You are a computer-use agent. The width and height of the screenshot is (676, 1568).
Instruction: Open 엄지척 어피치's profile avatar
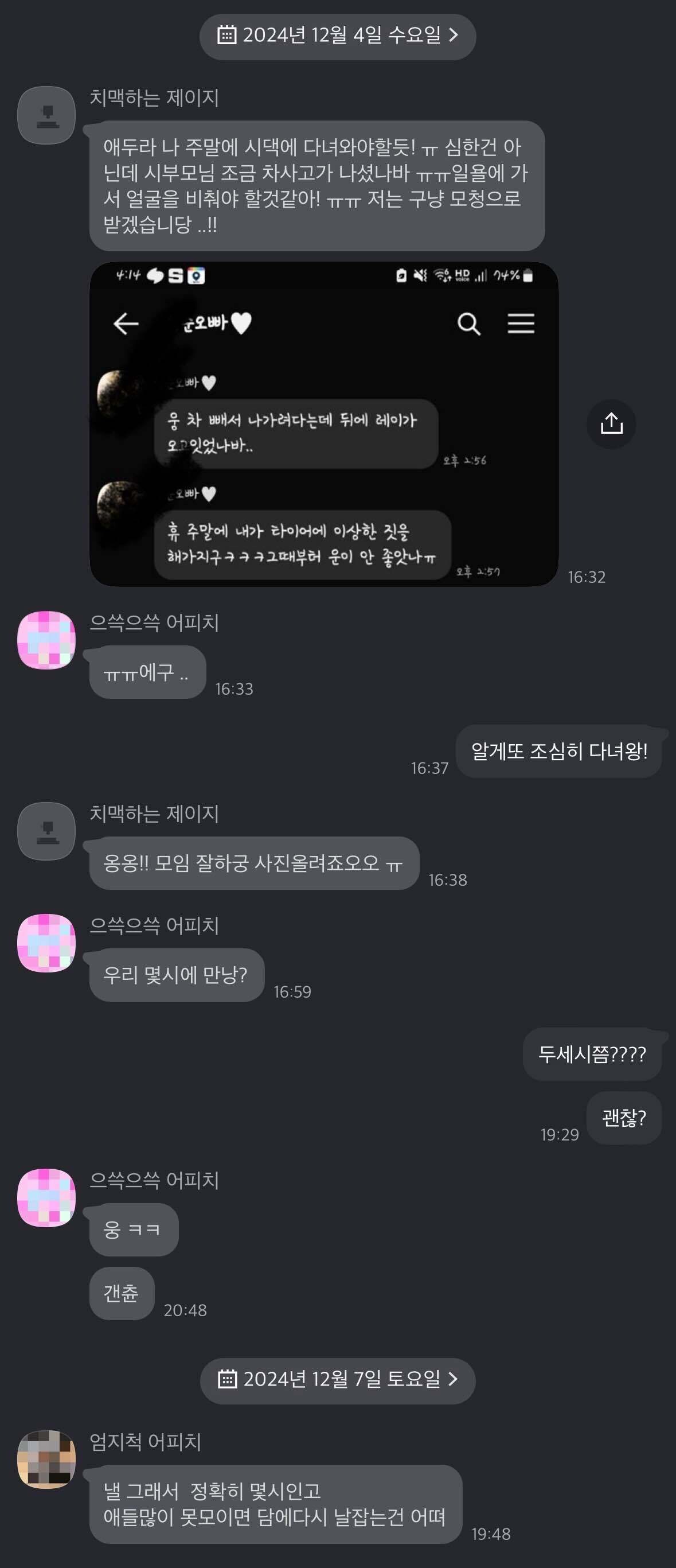point(46,1465)
